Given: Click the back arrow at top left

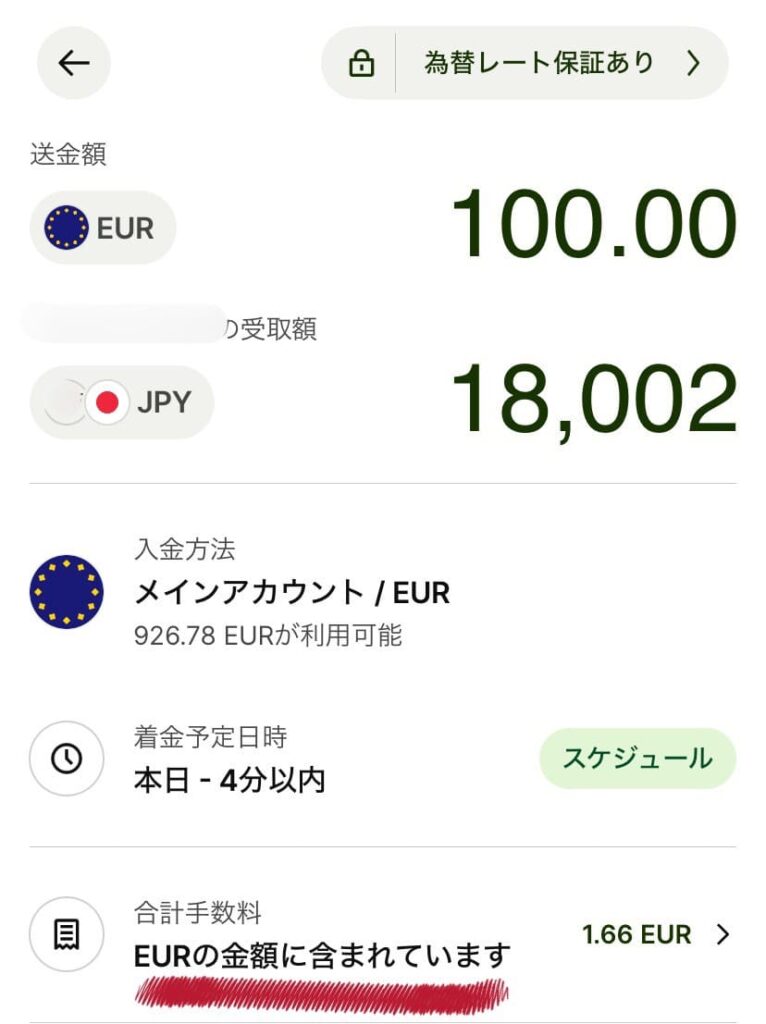Looking at the screenshot, I should tap(73, 61).
